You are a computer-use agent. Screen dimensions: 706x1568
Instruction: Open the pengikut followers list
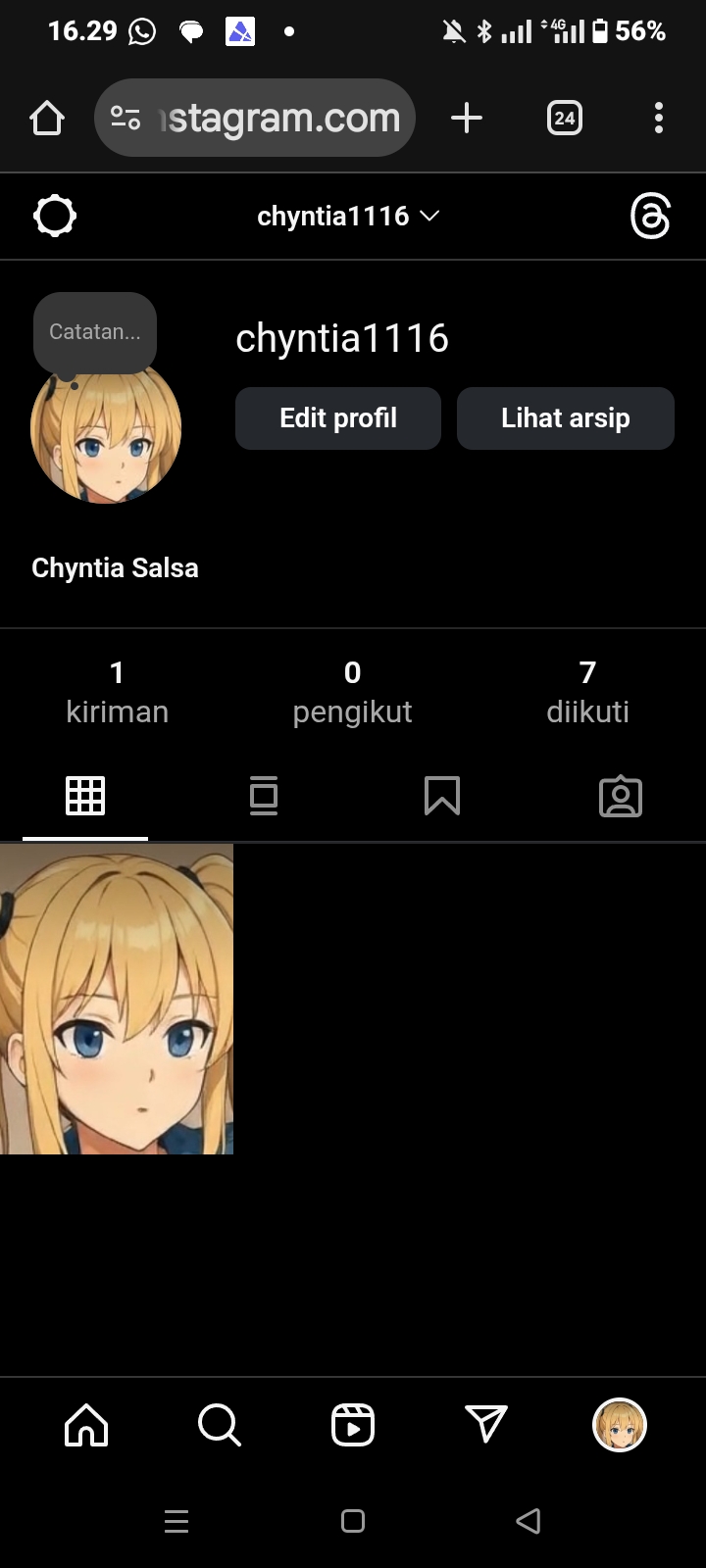(352, 692)
